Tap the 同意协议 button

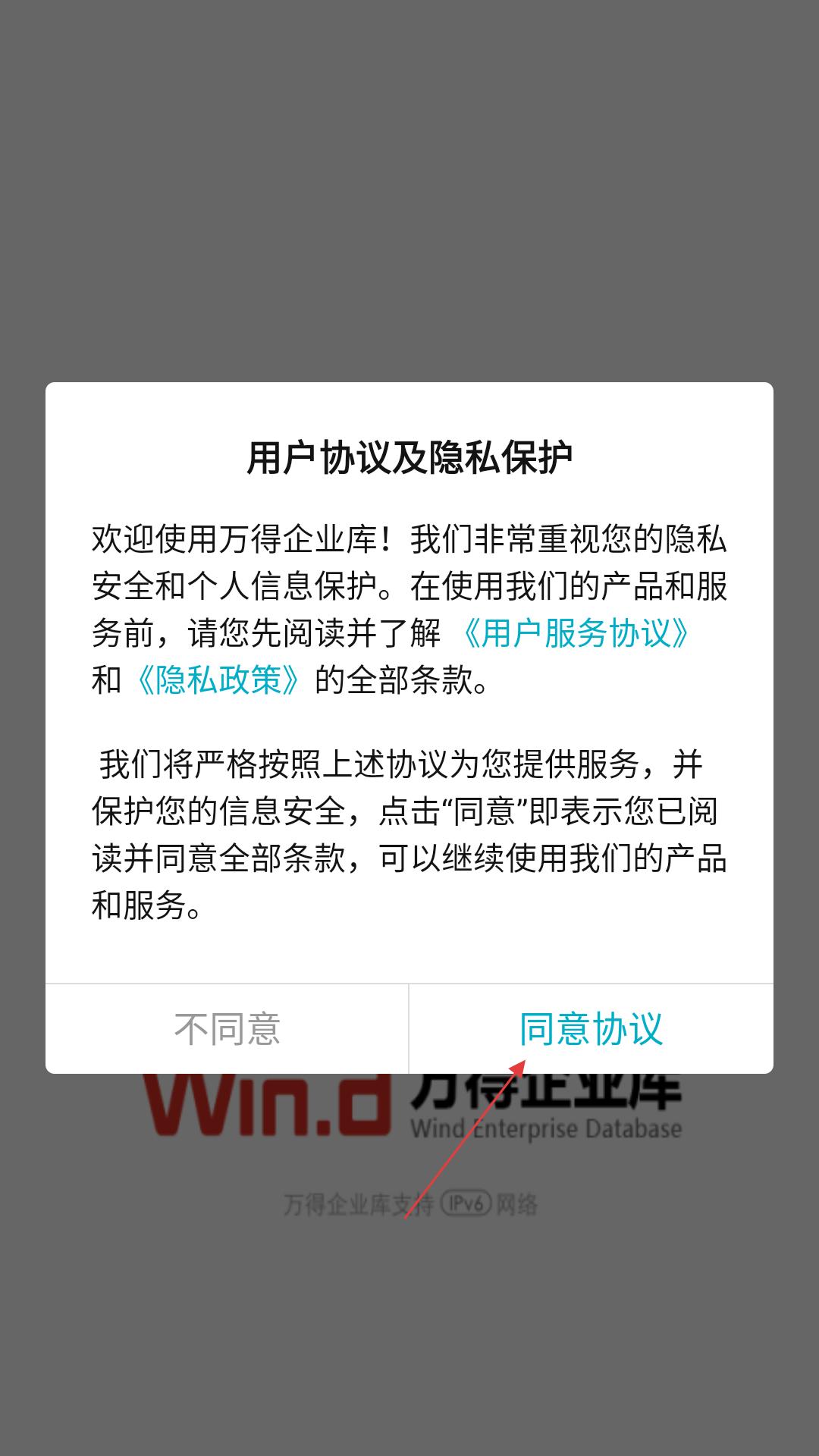[591, 1029]
